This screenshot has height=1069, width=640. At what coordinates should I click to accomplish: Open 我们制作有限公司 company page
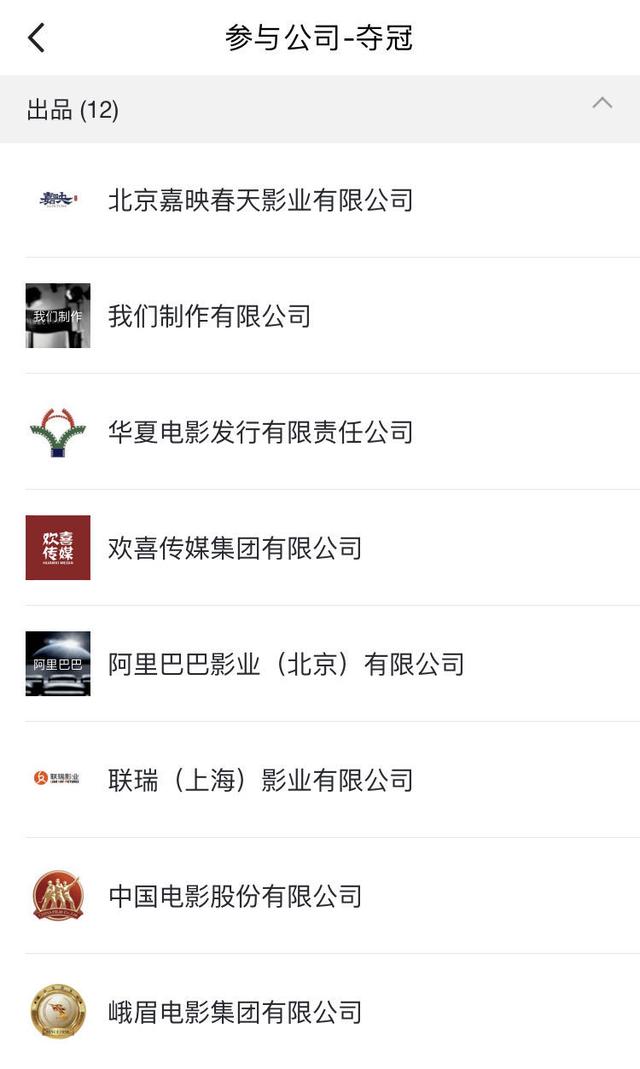tap(210, 316)
